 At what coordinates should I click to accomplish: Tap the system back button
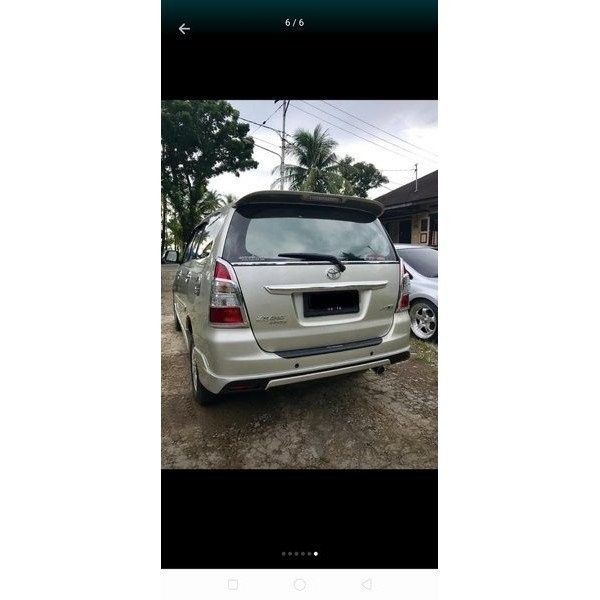pyautogui.click(x=366, y=584)
